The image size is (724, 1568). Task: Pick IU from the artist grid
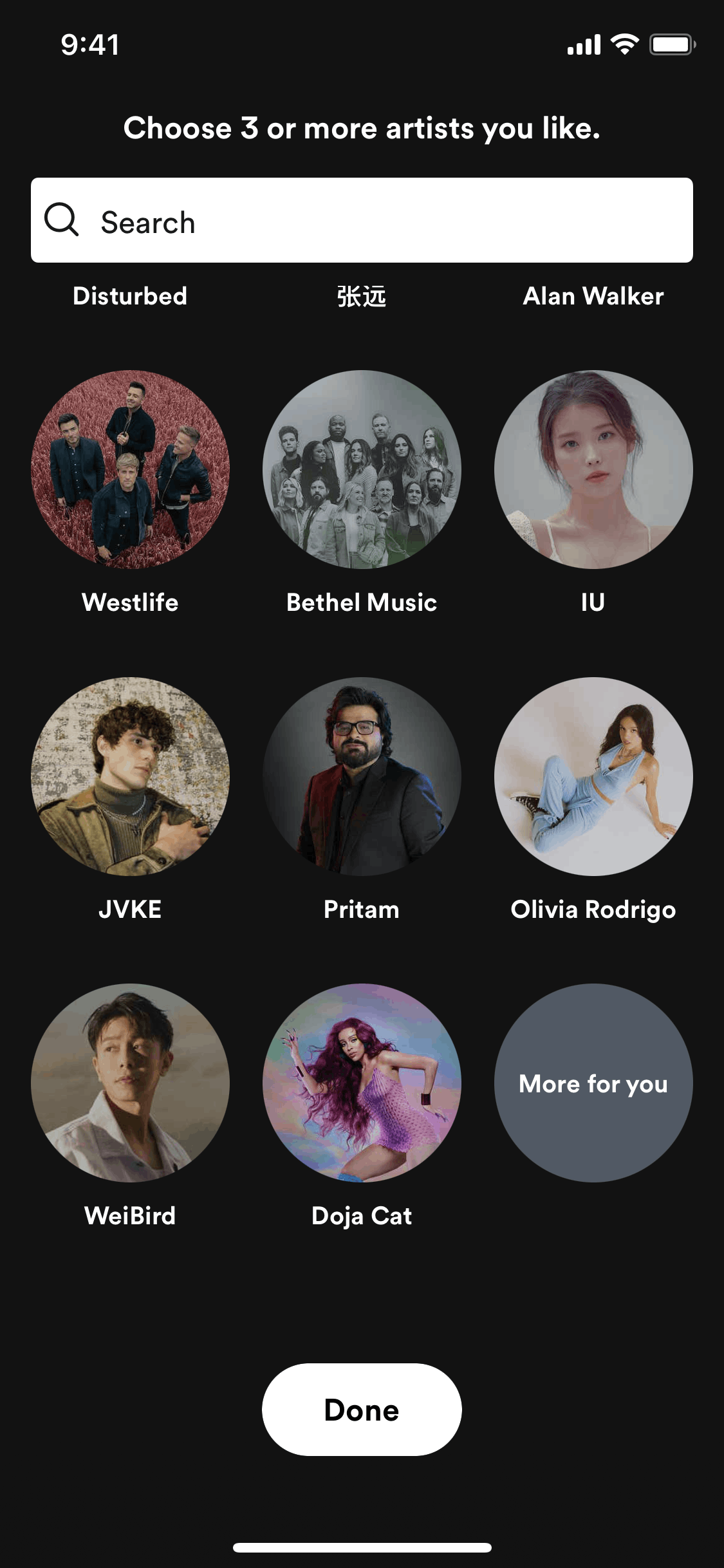593,470
